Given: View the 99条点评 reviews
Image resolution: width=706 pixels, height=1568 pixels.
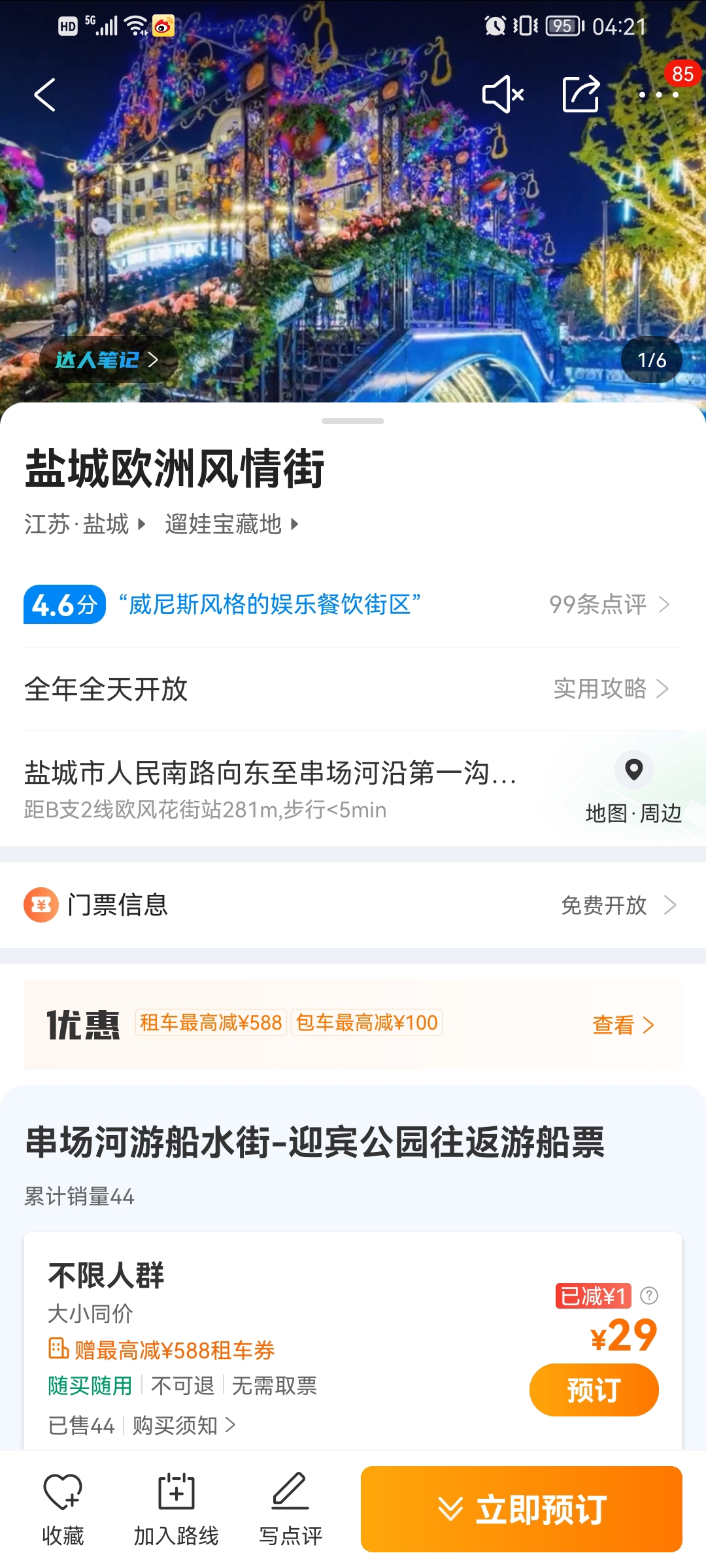Looking at the screenshot, I should point(609,604).
